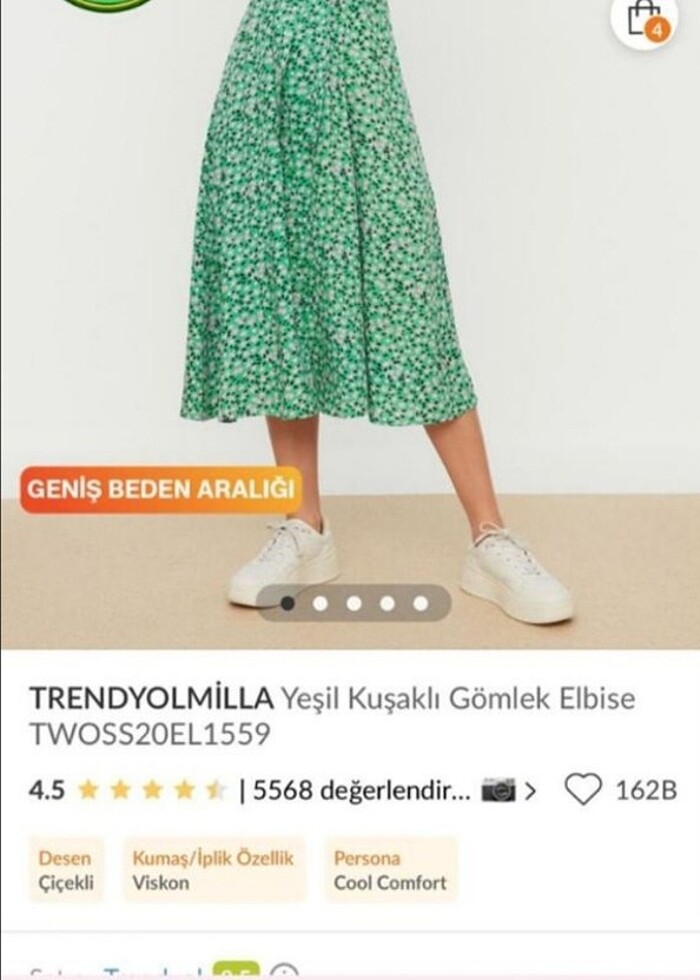View photo reviews via the camera icon
This screenshot has height=980, width=700.
click(x=499, y=790)
